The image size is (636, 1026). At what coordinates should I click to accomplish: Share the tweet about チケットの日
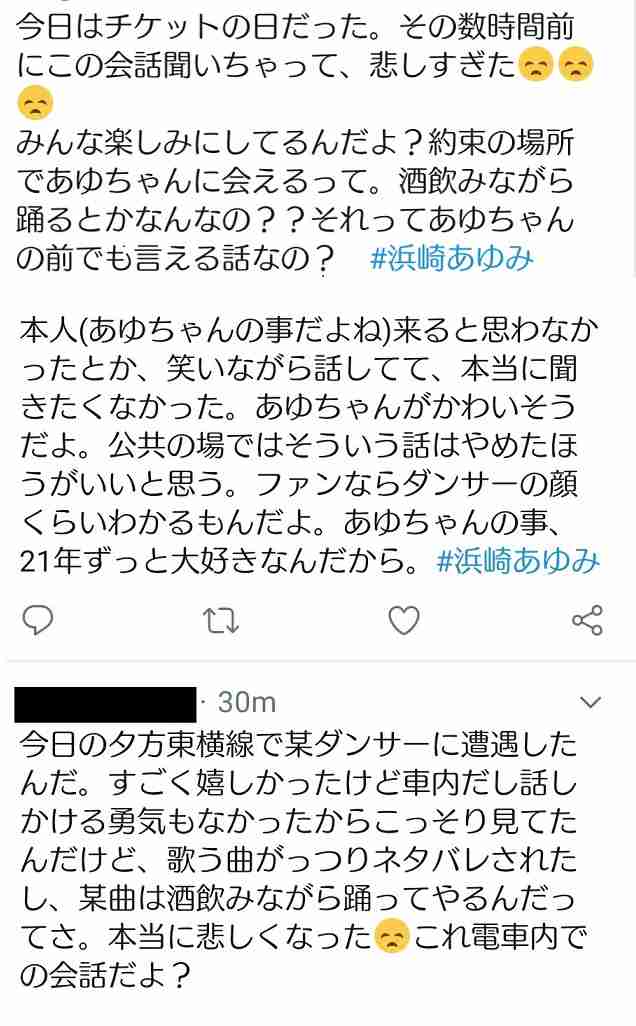point(586,621)
